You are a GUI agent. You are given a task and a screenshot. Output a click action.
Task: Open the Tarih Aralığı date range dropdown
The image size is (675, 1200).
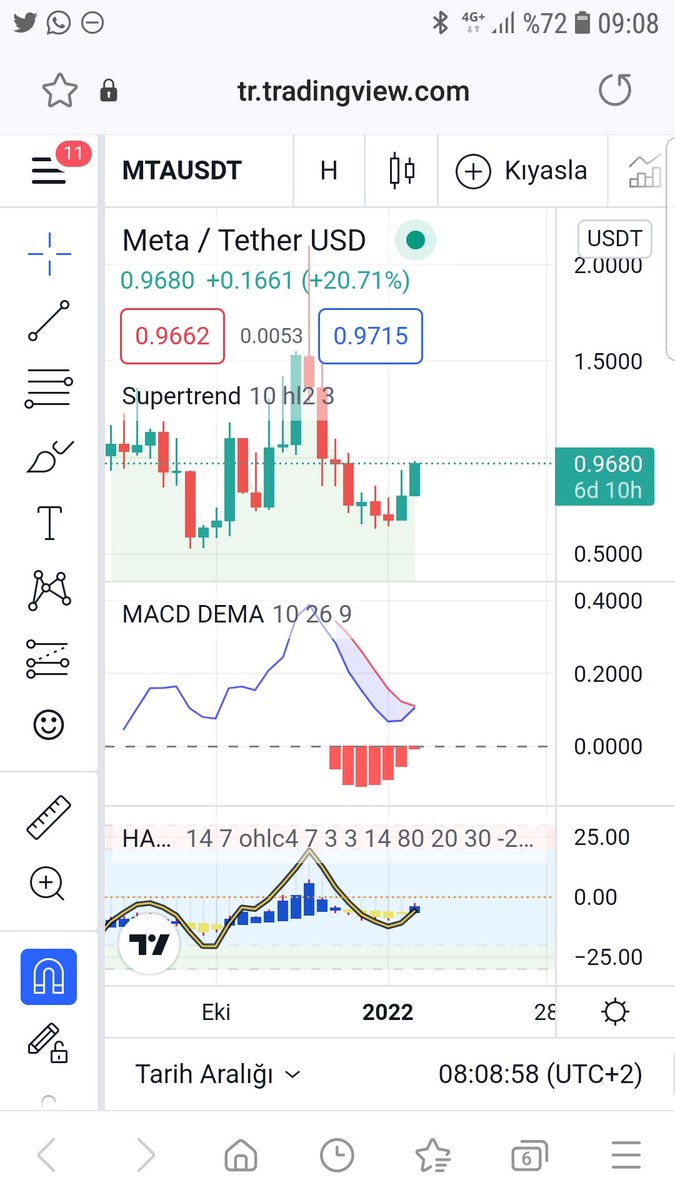pyautogui.click(x=218, y=1074)
